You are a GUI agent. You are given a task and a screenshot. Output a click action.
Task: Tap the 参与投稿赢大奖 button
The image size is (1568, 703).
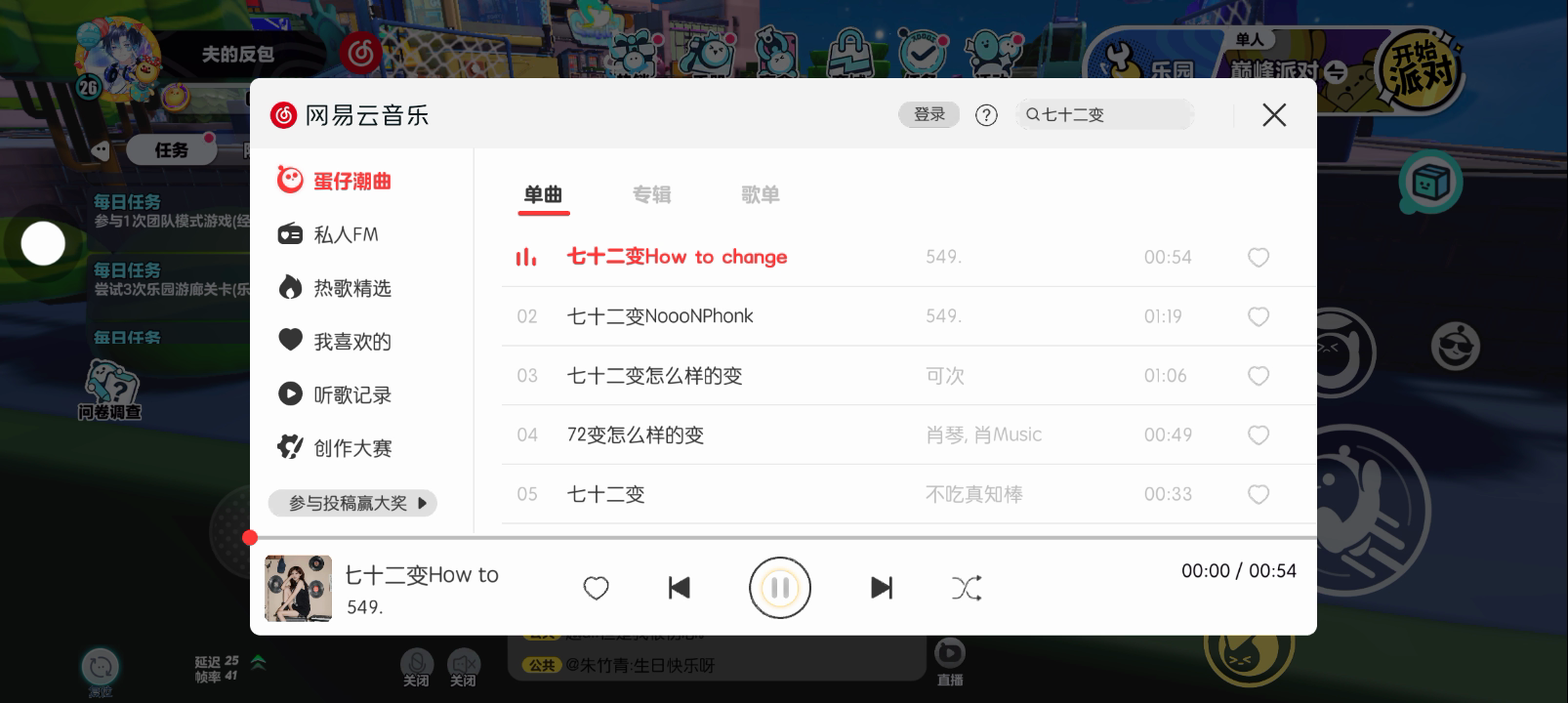point(352,503)
